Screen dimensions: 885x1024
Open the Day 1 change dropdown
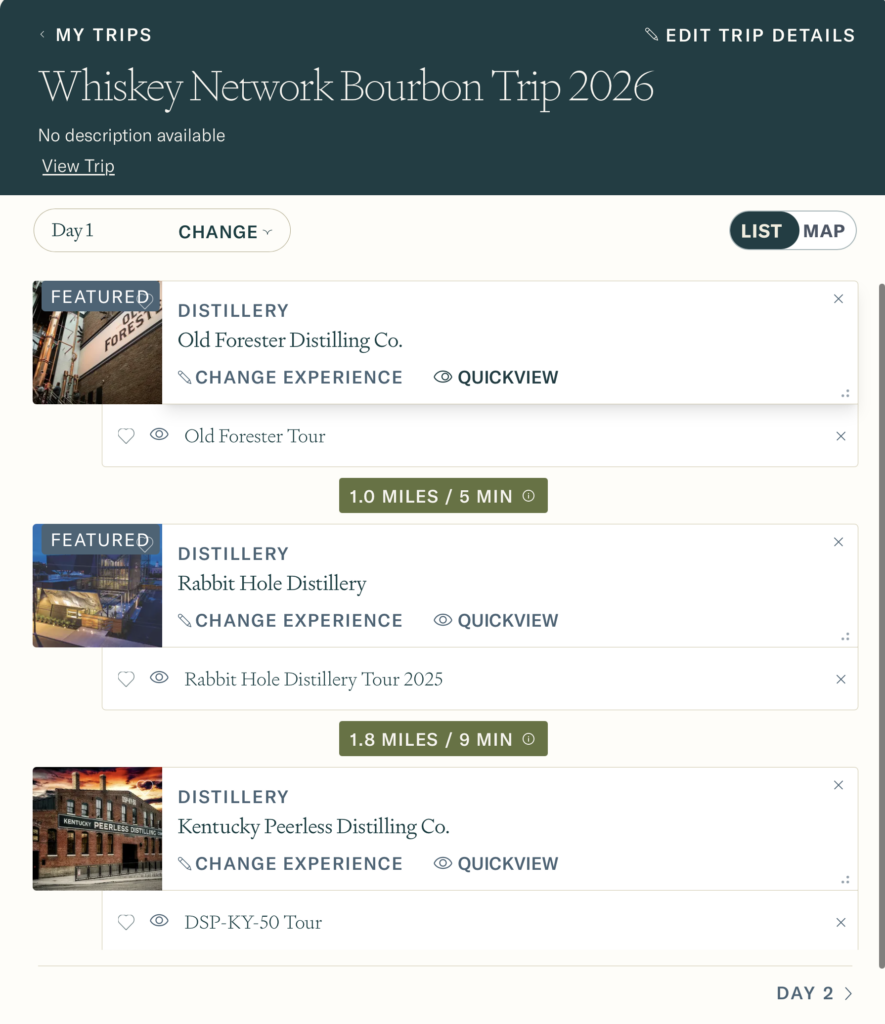coord(224,232)
